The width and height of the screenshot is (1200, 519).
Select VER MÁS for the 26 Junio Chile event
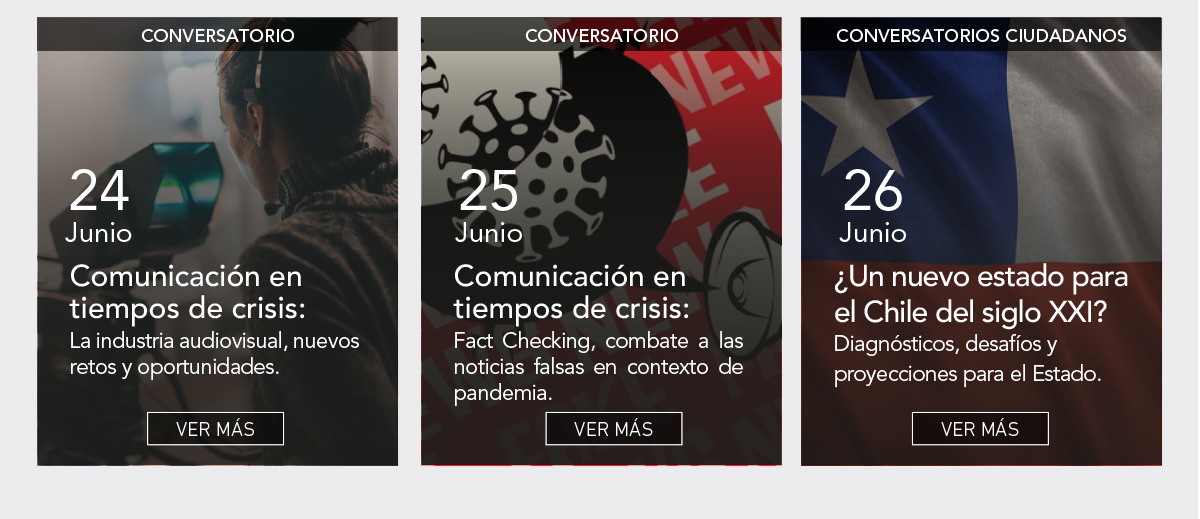pyautogui.click(x=980, y=429)
